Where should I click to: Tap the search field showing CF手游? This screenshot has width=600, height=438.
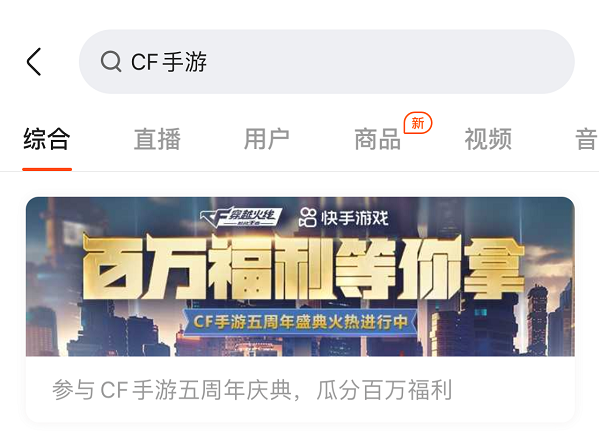326,62
